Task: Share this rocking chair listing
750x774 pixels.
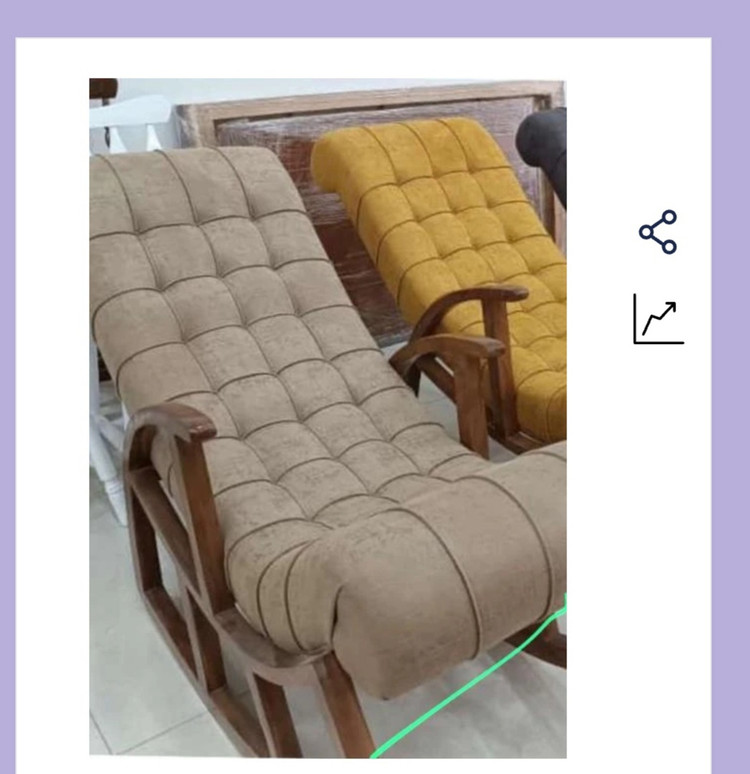Action: (658, 232)
